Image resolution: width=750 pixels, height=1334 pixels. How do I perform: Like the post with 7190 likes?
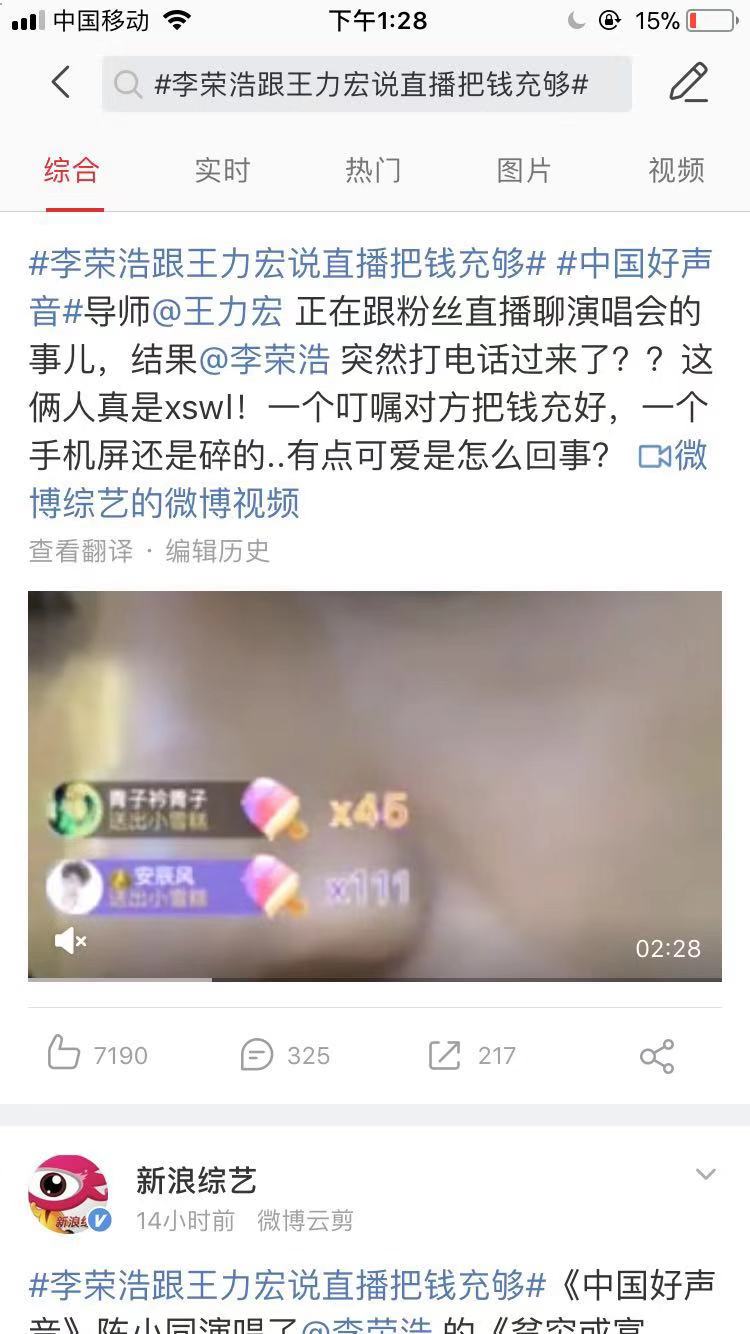click(97, 1055)
